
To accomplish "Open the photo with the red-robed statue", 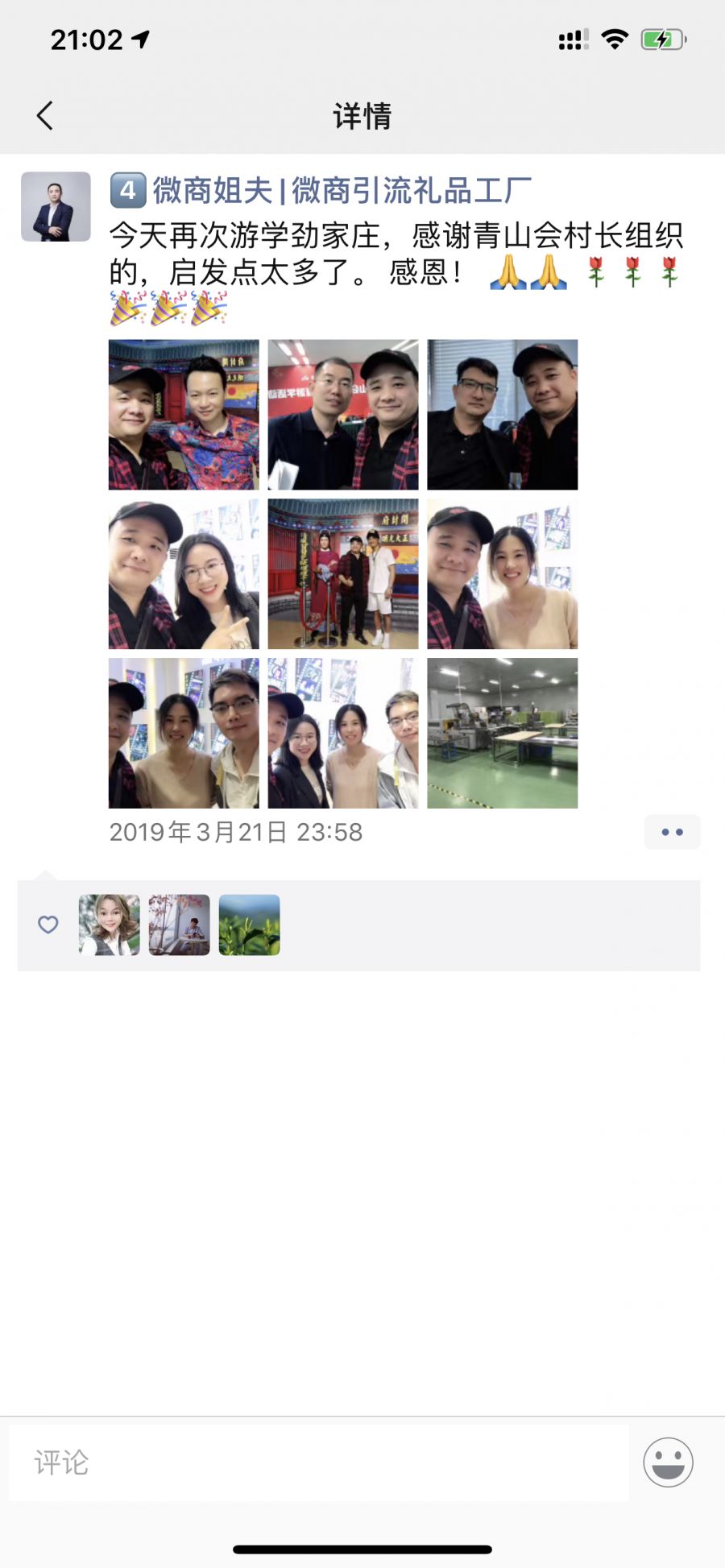I will tap(343, 573).
